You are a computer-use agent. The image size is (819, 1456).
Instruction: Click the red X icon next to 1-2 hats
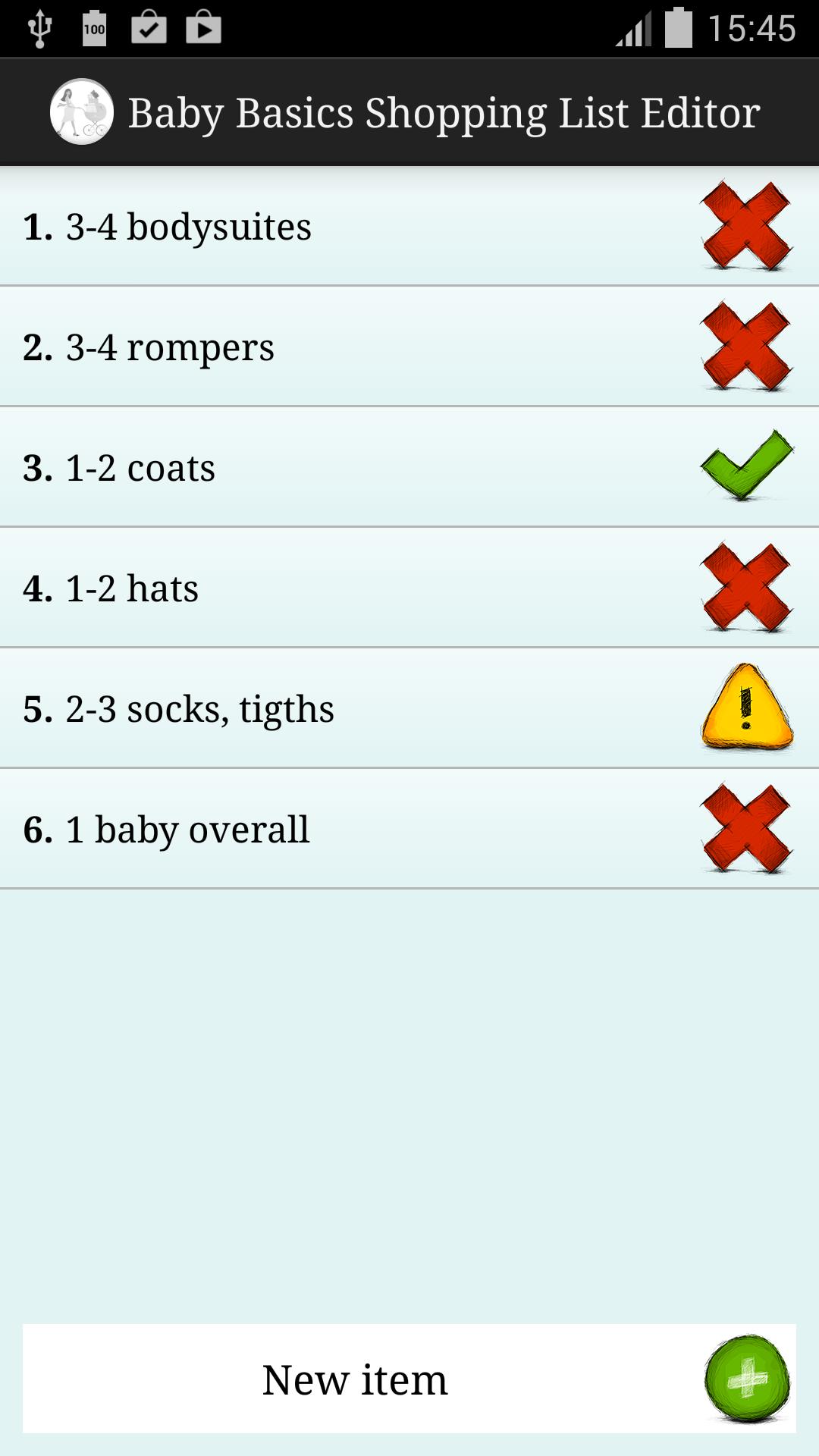click(746, 589)
